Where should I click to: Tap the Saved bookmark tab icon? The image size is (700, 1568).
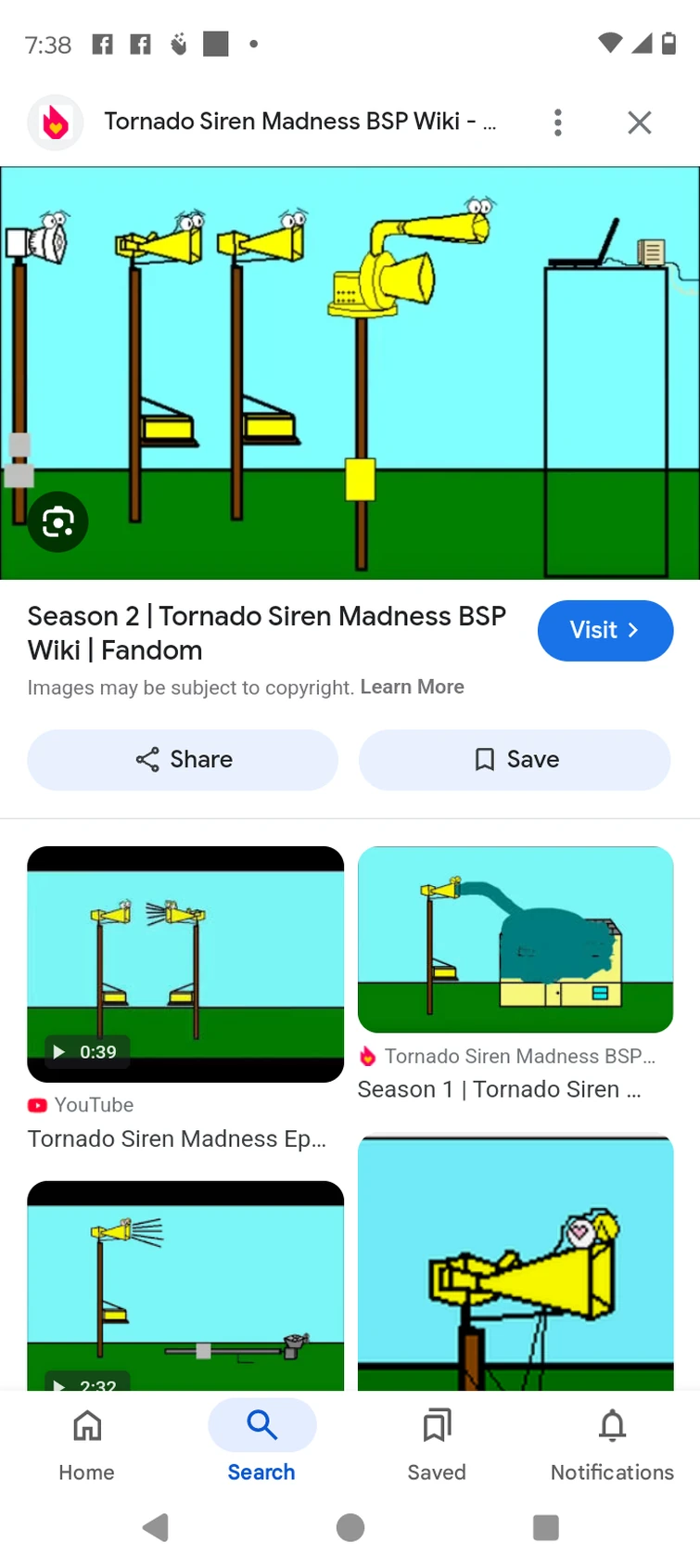436,1425
